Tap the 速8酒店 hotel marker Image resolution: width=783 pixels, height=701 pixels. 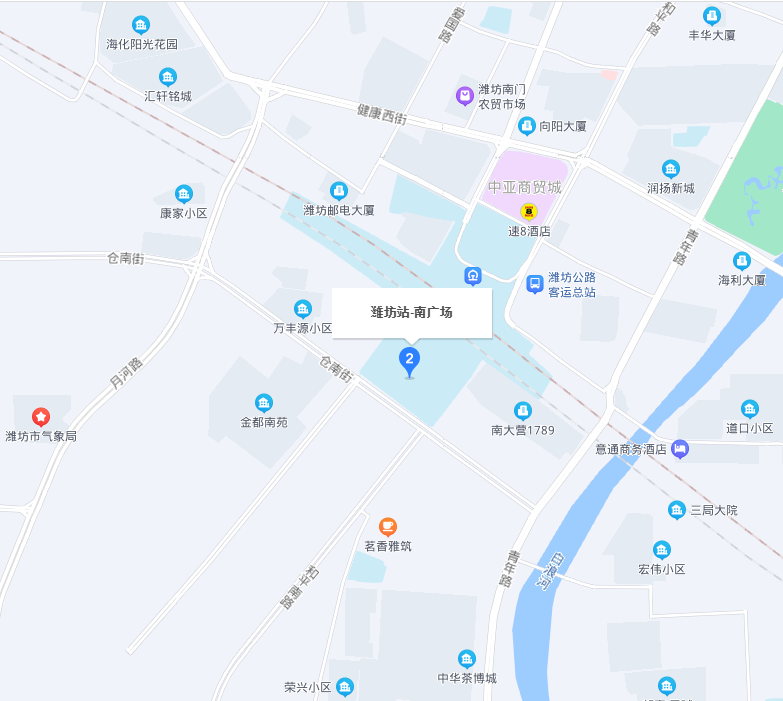tap(528, 211)
